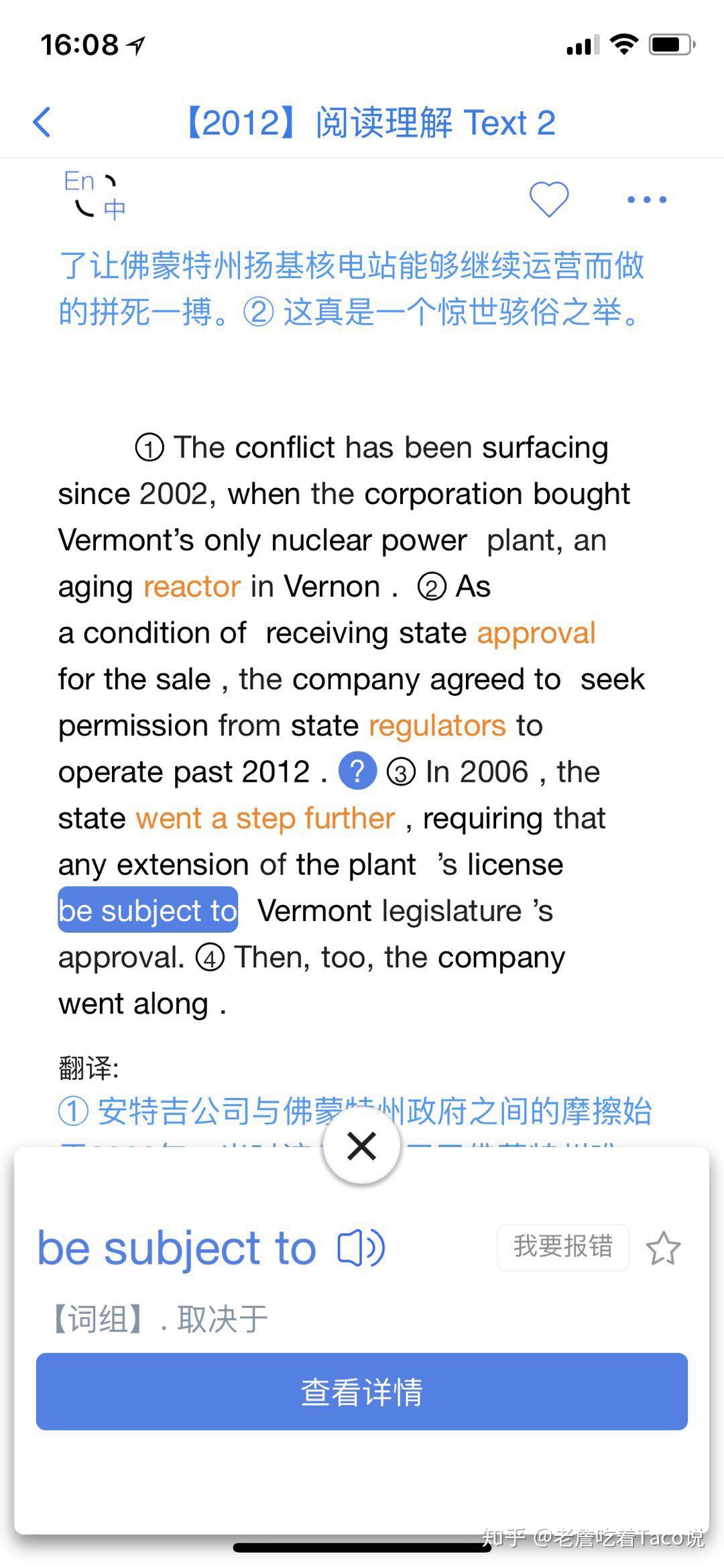Report an error with 我要报错
Image resolution: width=724 pixels, height=1568 pixels.
click(x=563, y=1247)
